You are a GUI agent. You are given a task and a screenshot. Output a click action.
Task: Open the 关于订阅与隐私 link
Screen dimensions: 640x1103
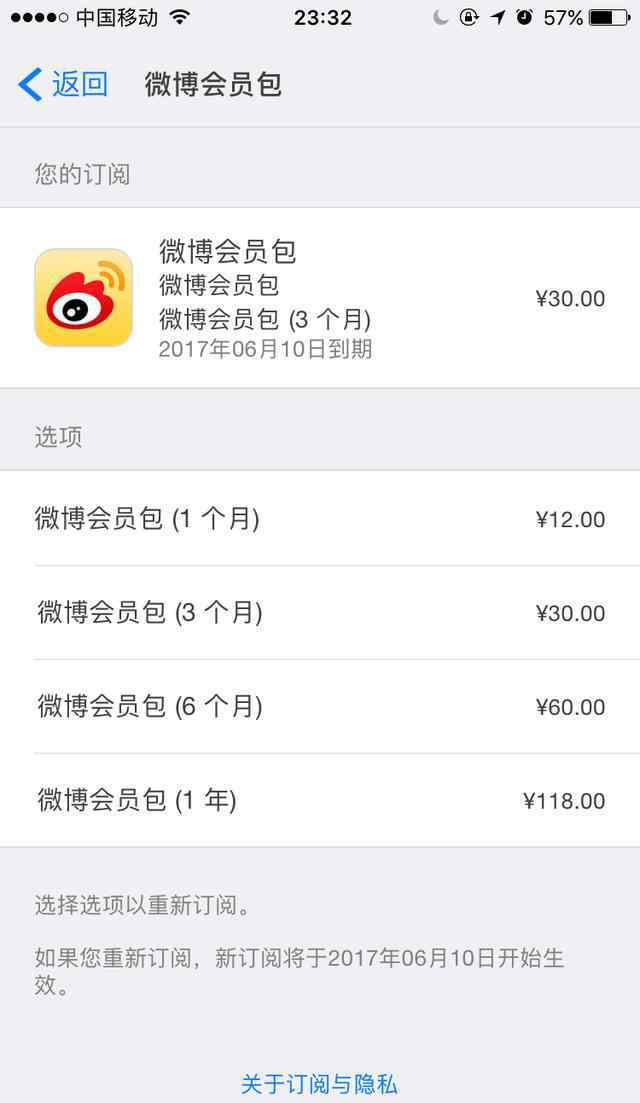319,1083
